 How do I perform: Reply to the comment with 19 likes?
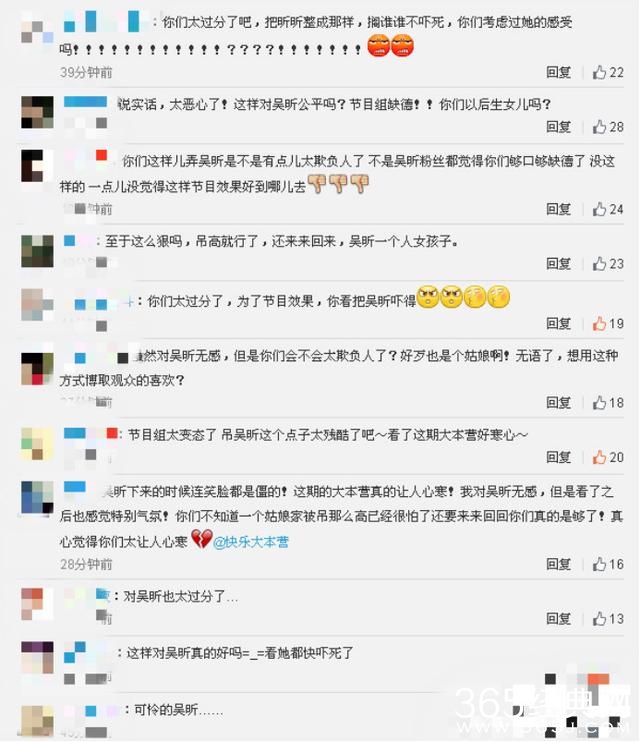(558, 324)
